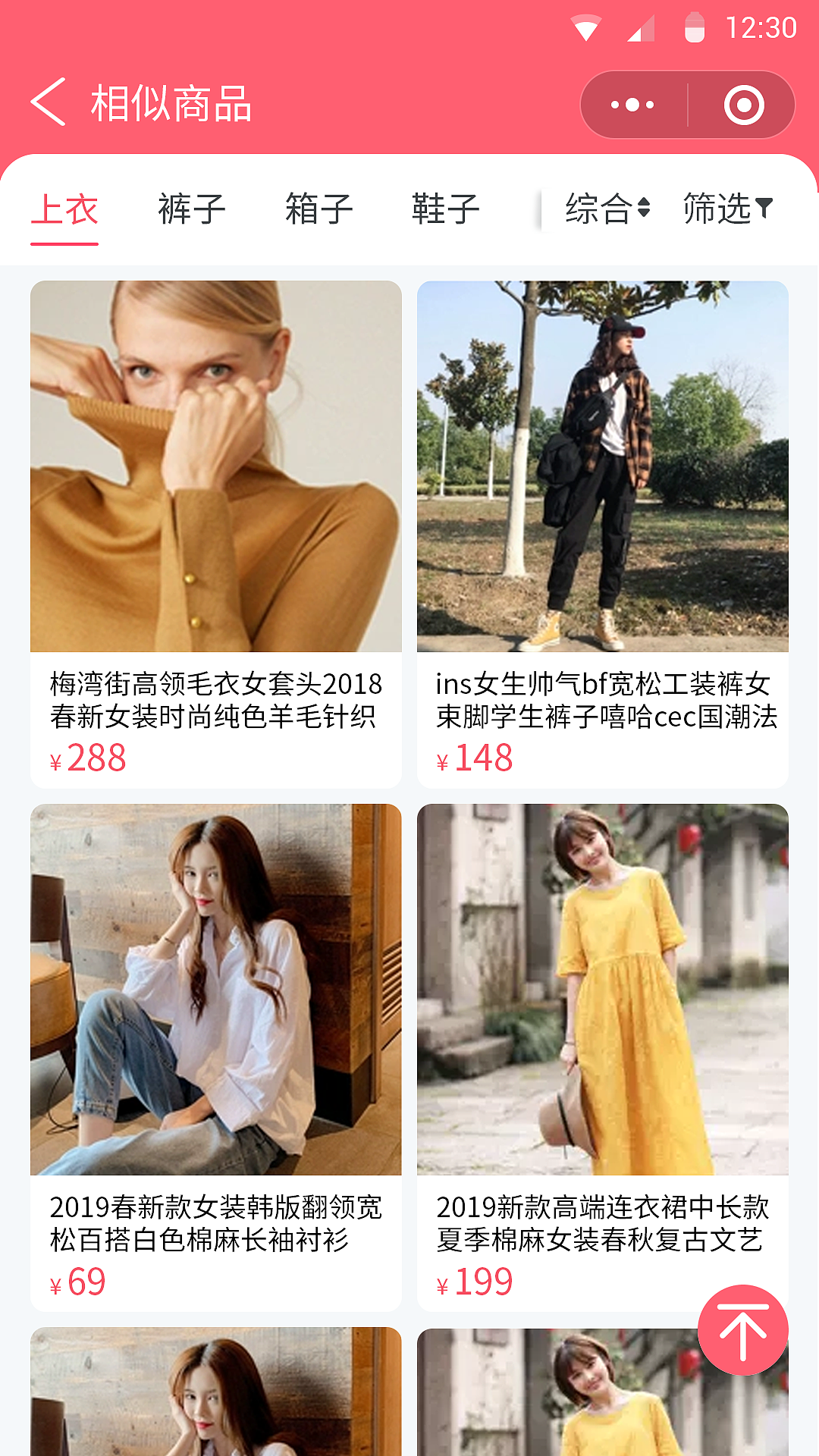Open the mini program more options menu
Screen dimensions: 819x1456
click(x=633, y=105)
